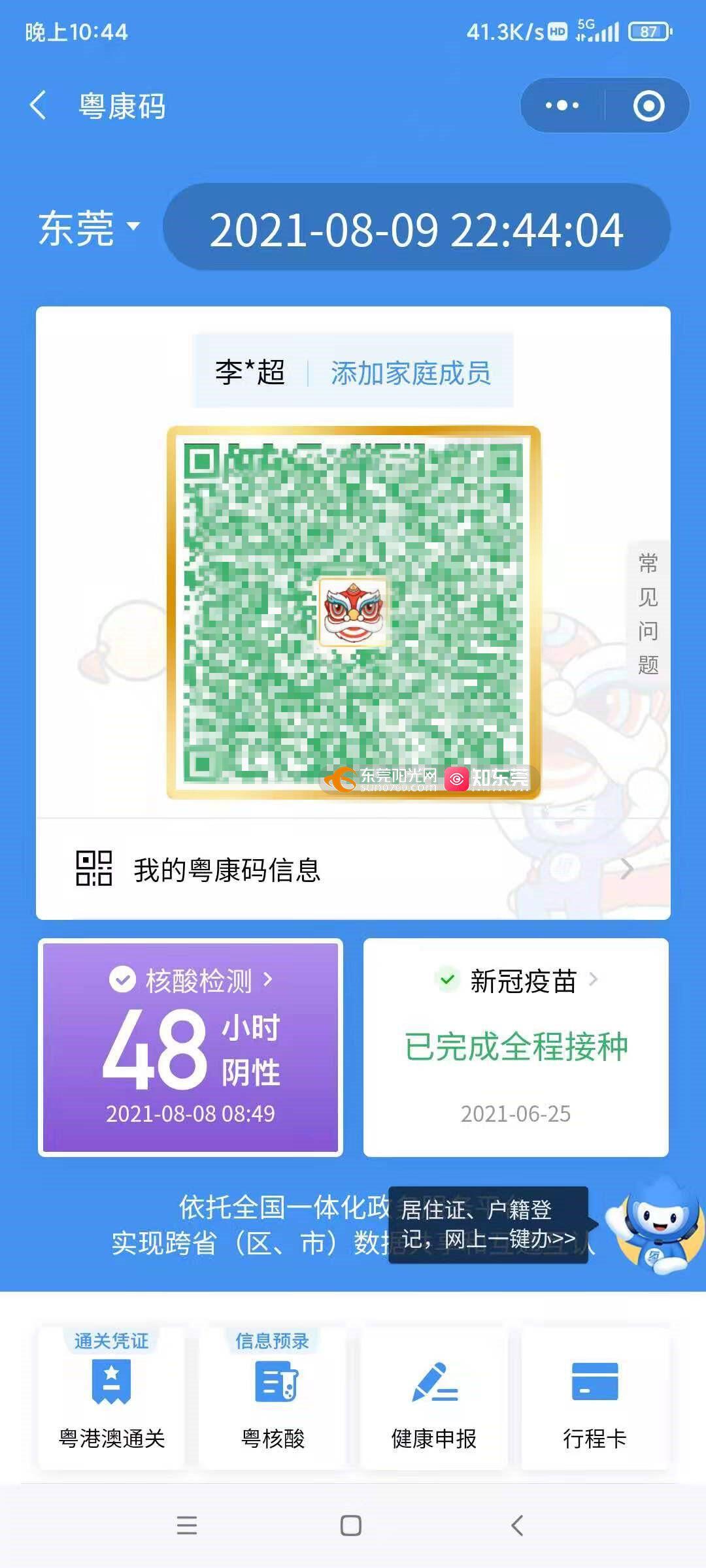Open the 核酸检测 48小时阴性 card
This screenshot has width=706, height=1568.
[x=190, y=1047]
